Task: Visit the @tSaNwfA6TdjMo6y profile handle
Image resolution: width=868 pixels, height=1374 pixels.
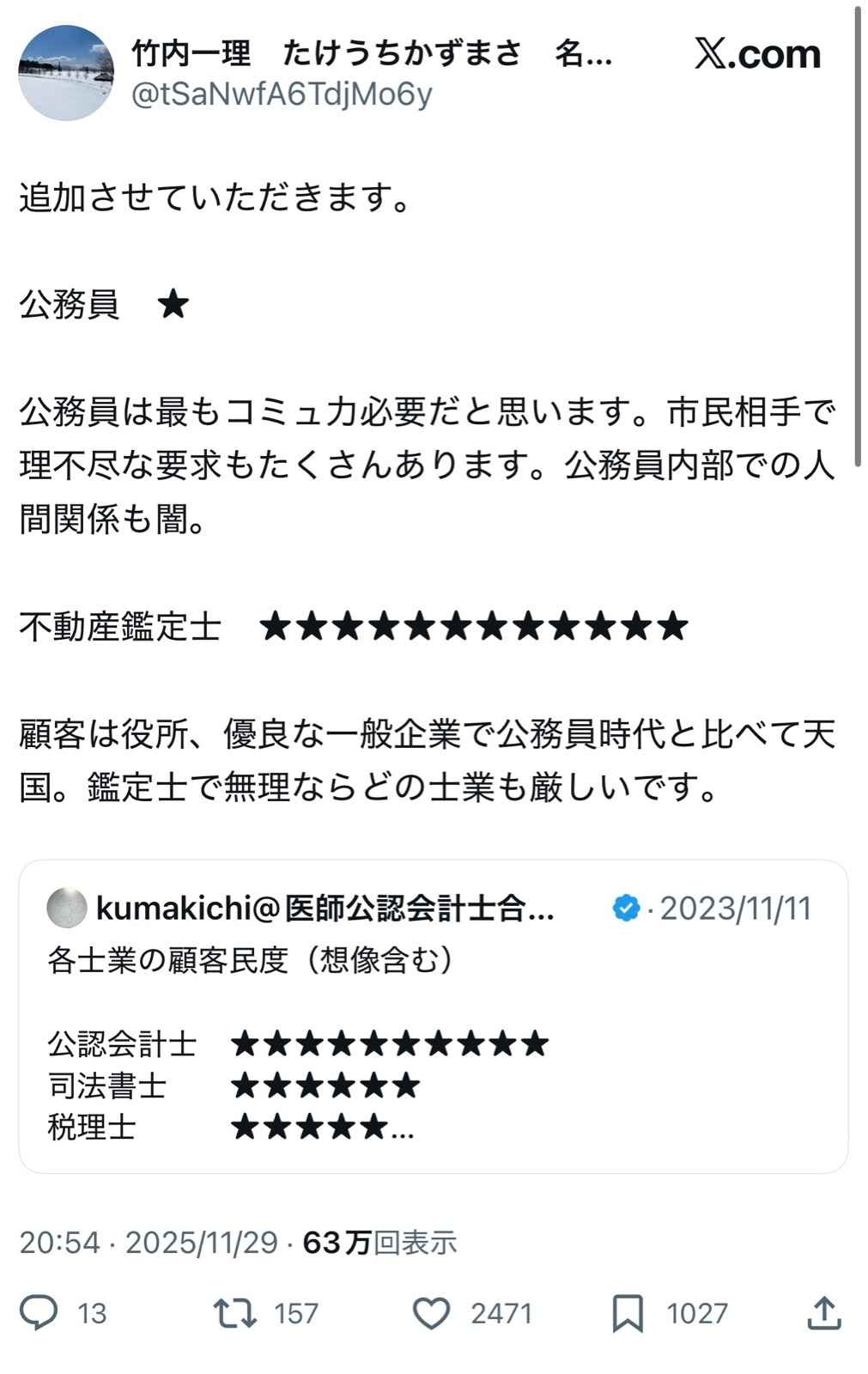Action: coord(282,94)
